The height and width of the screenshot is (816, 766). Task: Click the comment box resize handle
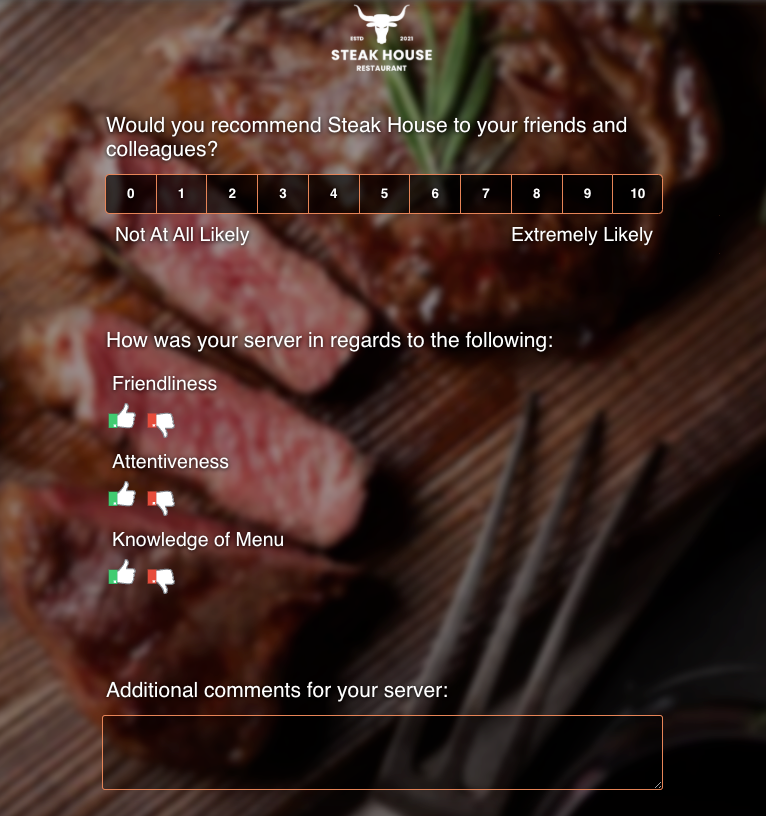point(659,784)
